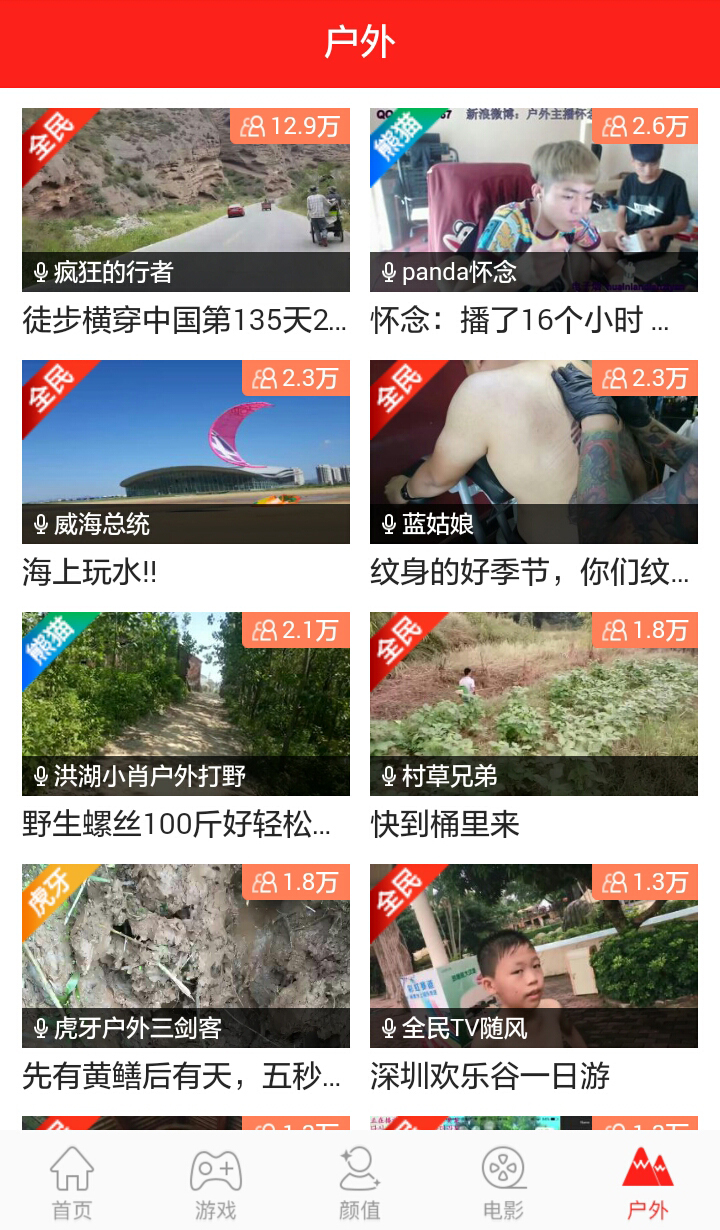Open 蓝姑娘 tattoo stream

pos(534,452)
